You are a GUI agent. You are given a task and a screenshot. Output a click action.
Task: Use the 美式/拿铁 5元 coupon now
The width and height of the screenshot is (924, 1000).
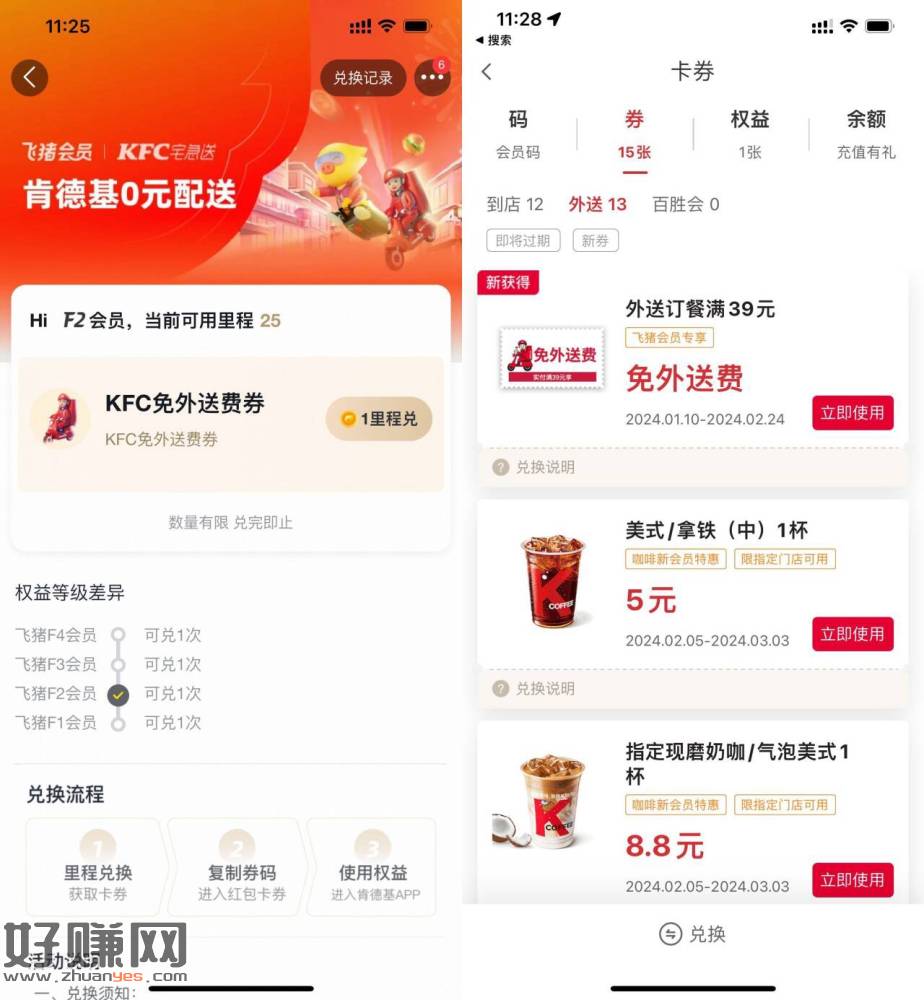pos(852,634)
